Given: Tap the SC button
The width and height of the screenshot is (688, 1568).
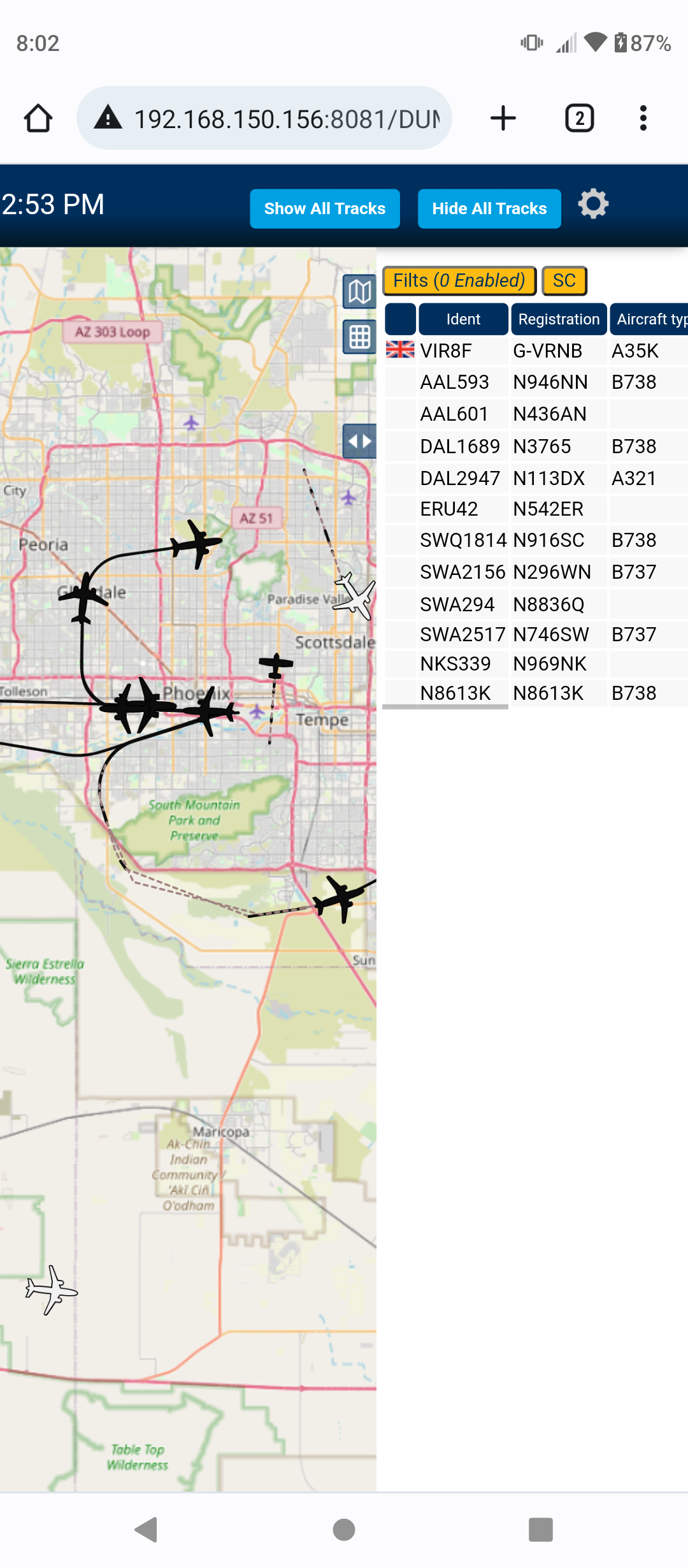Looking at the screenshot, I should click(564, 280).
